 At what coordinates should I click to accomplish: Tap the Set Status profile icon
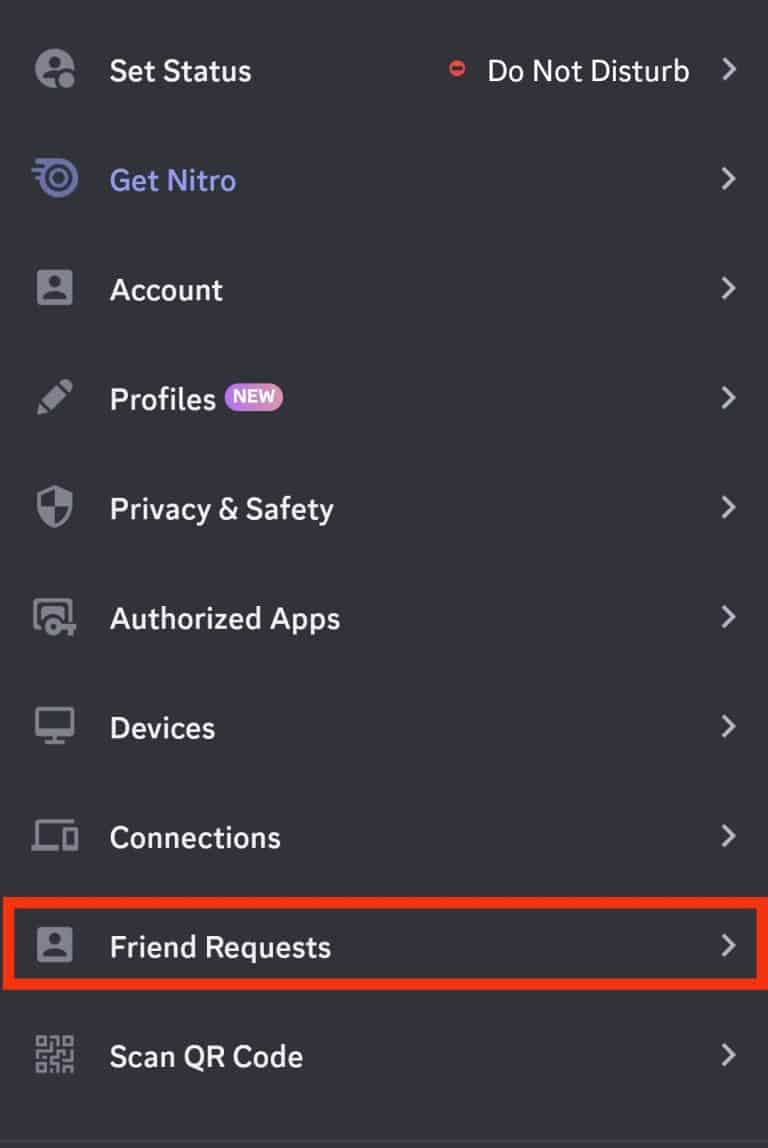pyautogui.click(x=54, y=68)
